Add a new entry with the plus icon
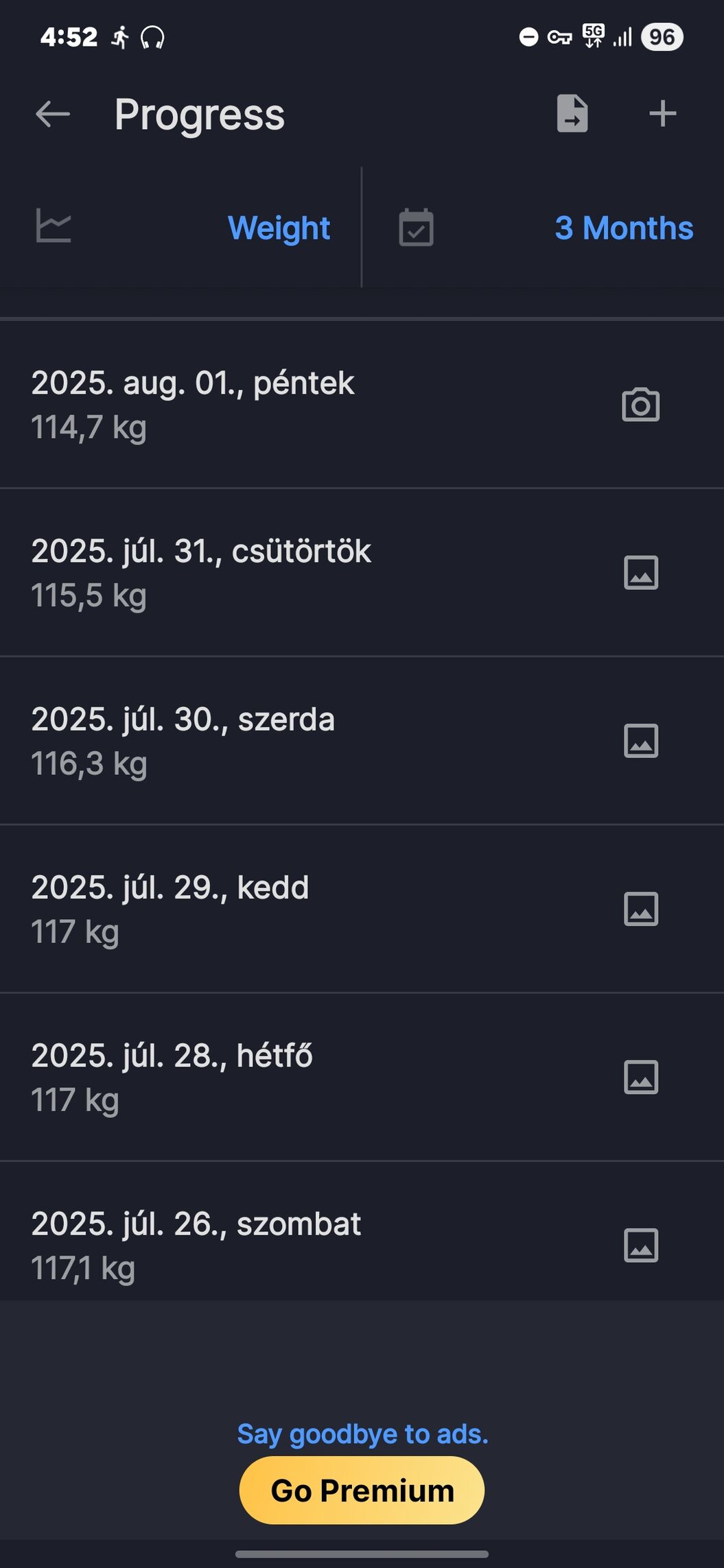The height and width of the screenshot is (1568, 724). pos(662,114)
